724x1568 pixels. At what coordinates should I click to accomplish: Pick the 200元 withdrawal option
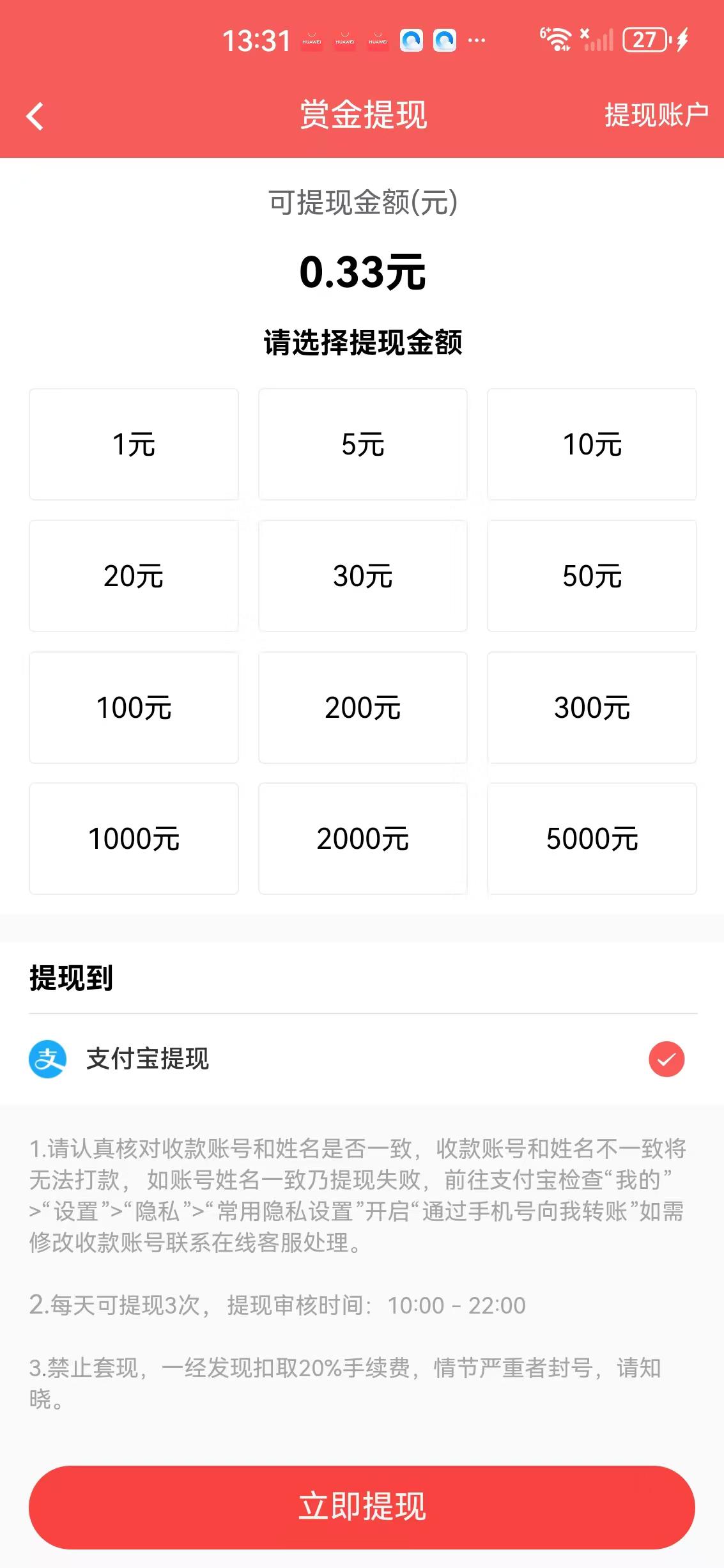tap(362, 707)
